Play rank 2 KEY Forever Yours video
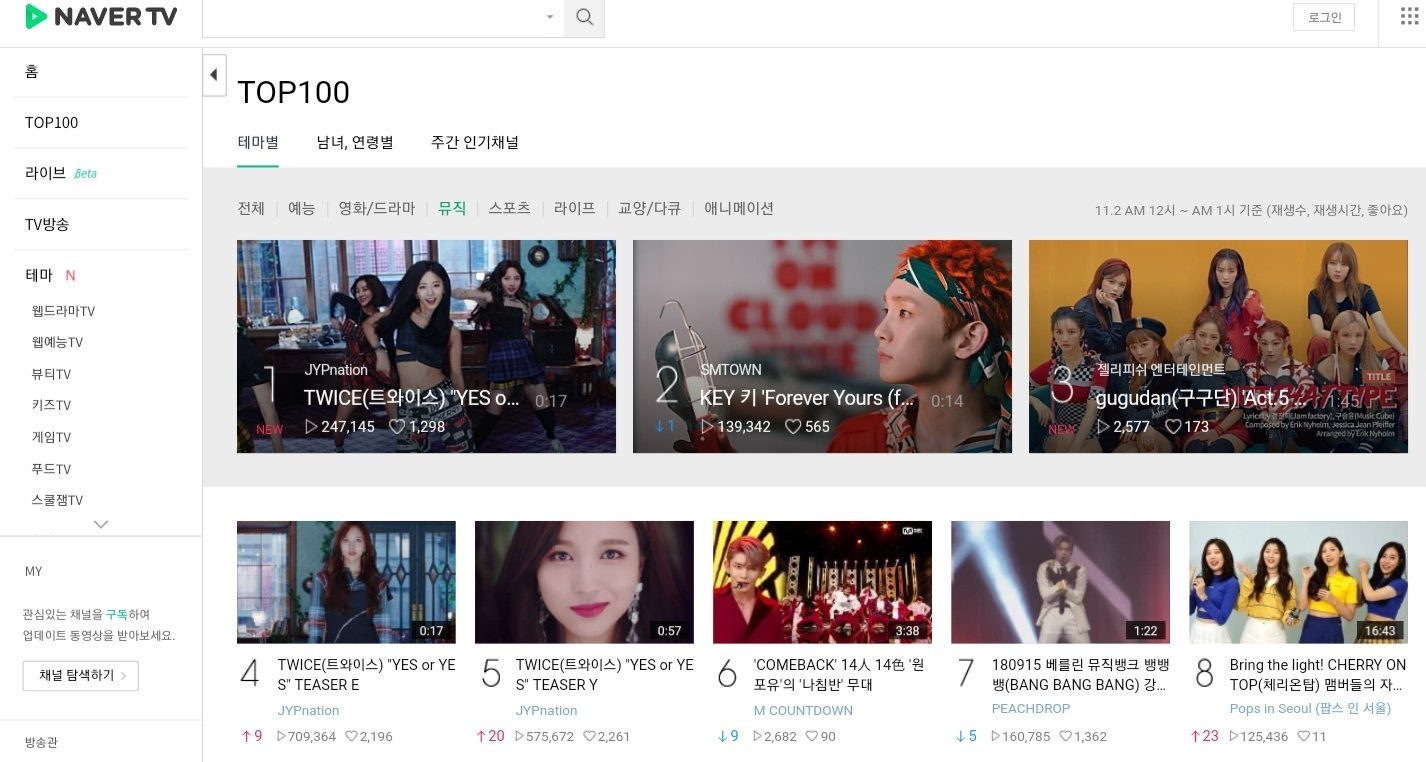This screenshot has width=1426, height=762. [x=822, y=346]
